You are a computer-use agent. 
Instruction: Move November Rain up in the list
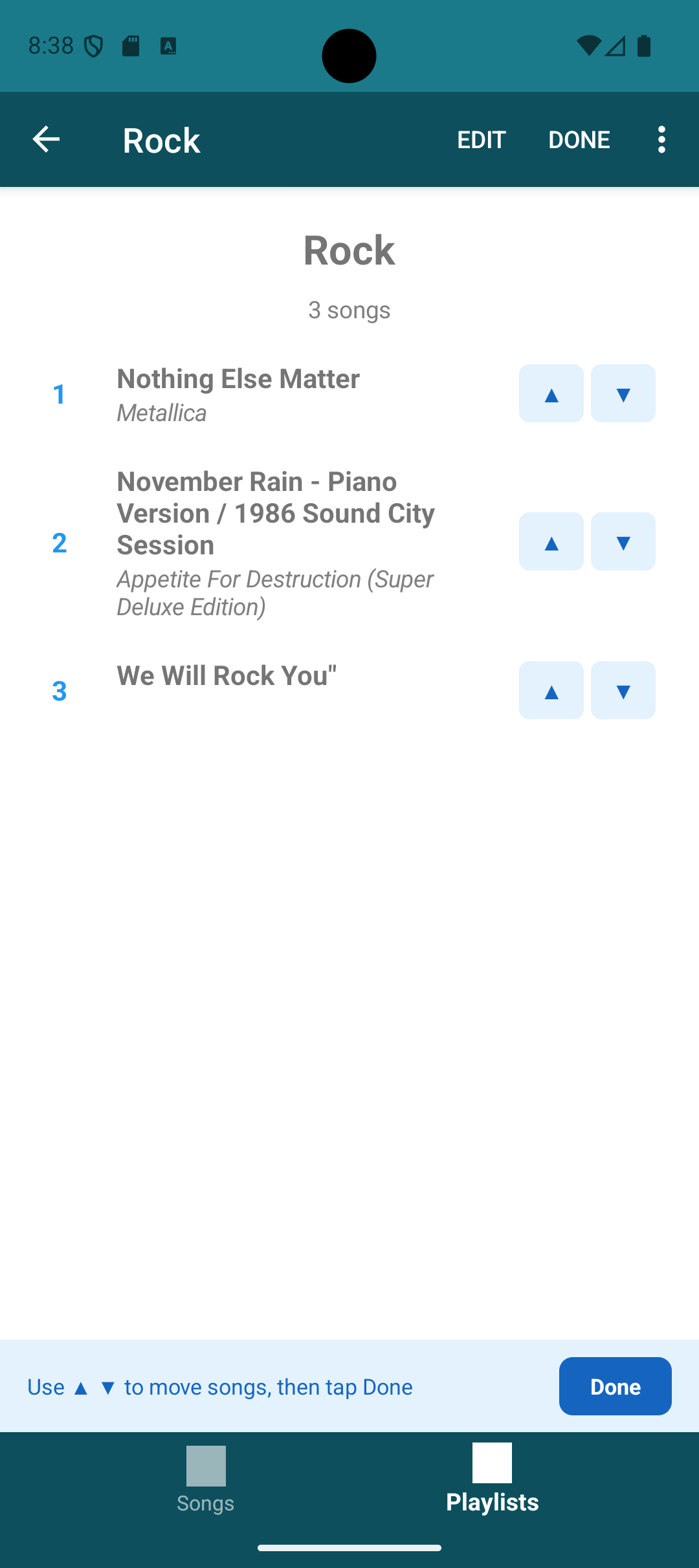(x=551, y=542)
